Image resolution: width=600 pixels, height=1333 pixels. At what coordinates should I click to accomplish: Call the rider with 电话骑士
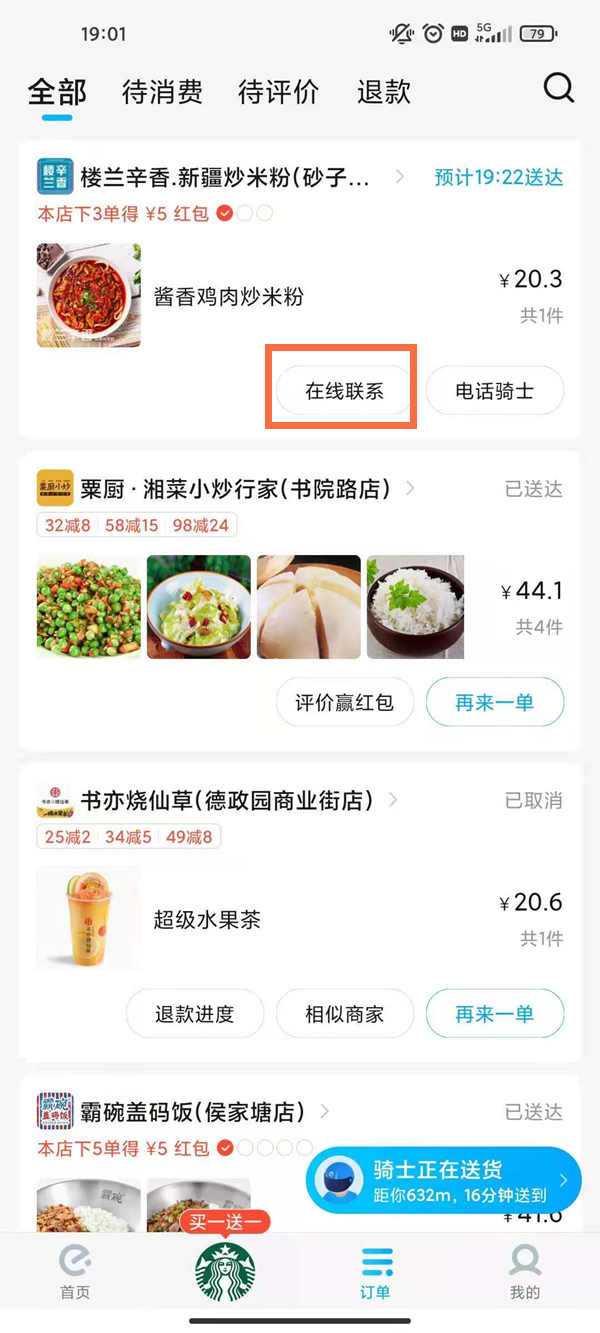[495, 391]
